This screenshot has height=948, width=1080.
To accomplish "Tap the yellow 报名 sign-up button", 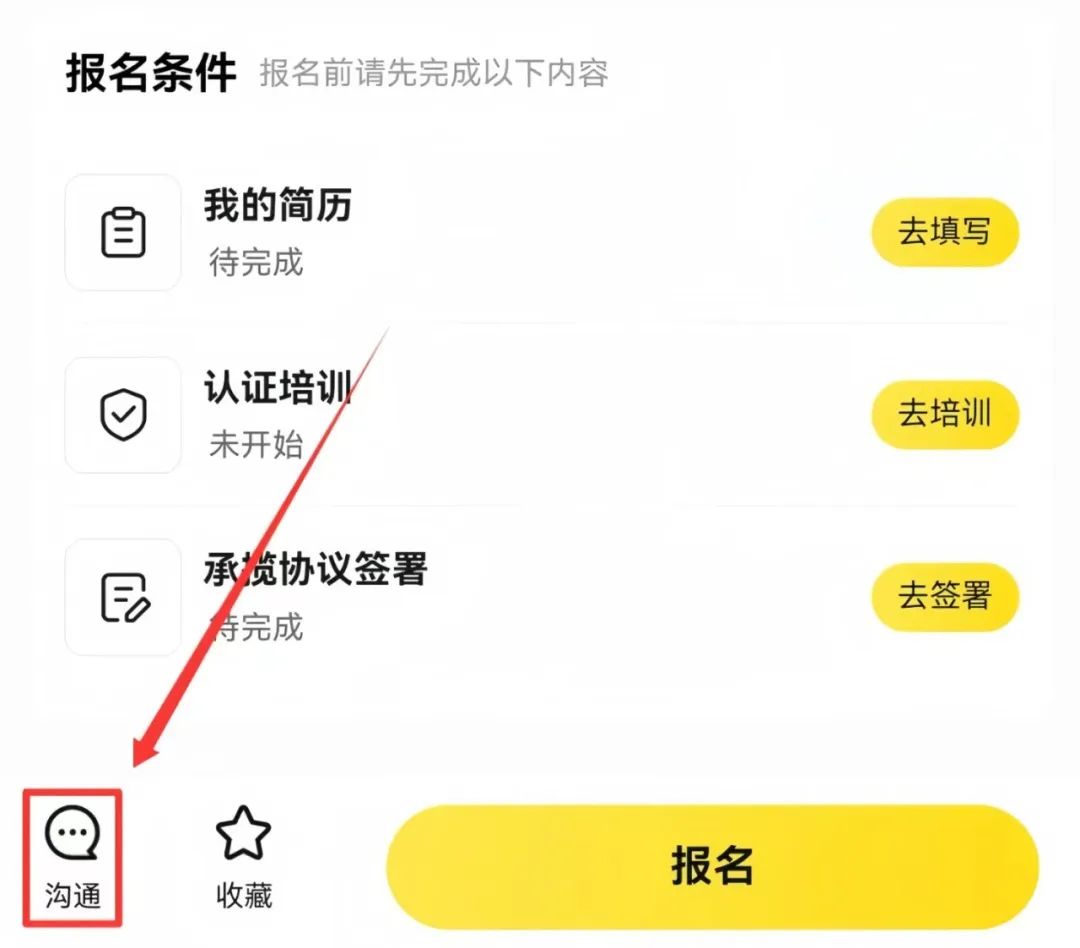I will (x=712, y=866).
